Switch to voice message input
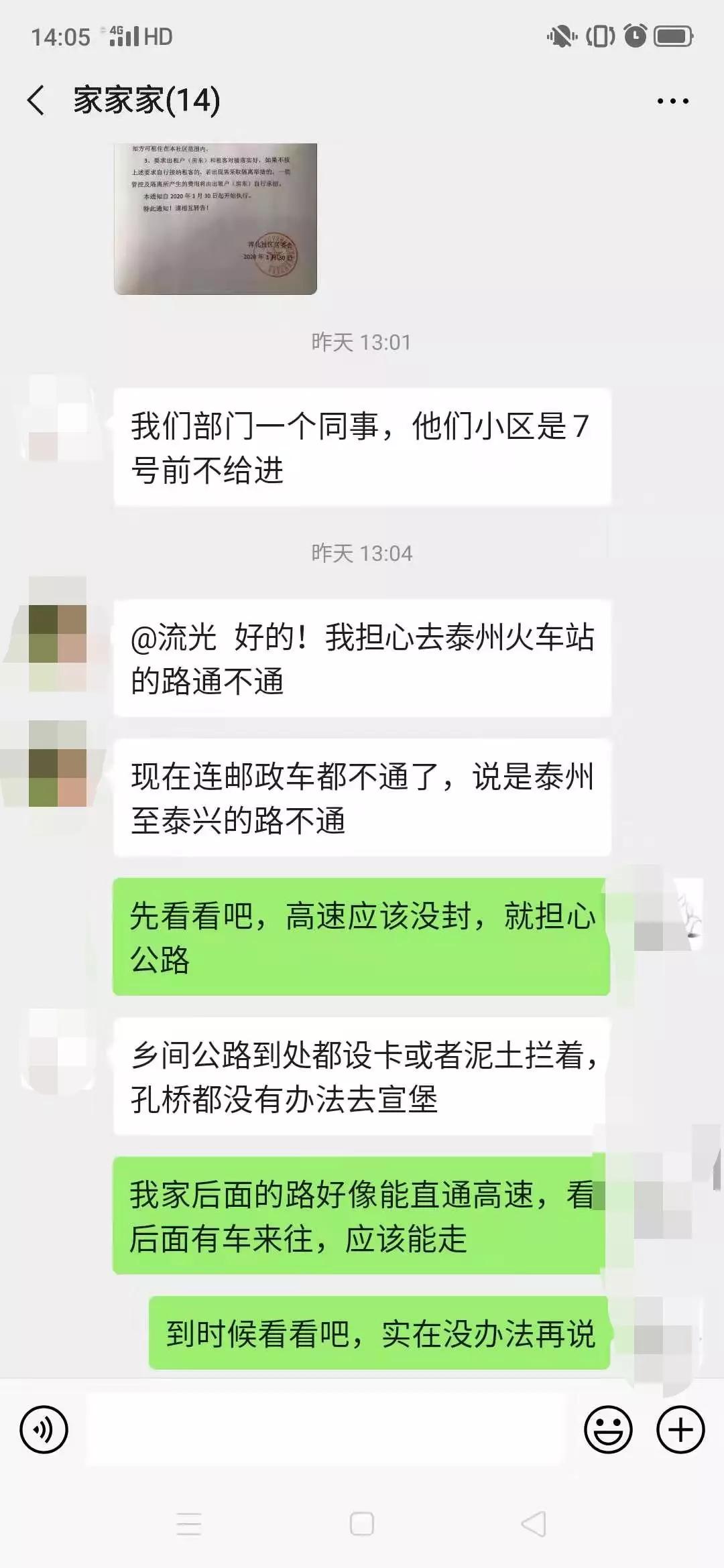Viewport: 724px width, 1568px height. [44, 1430]
